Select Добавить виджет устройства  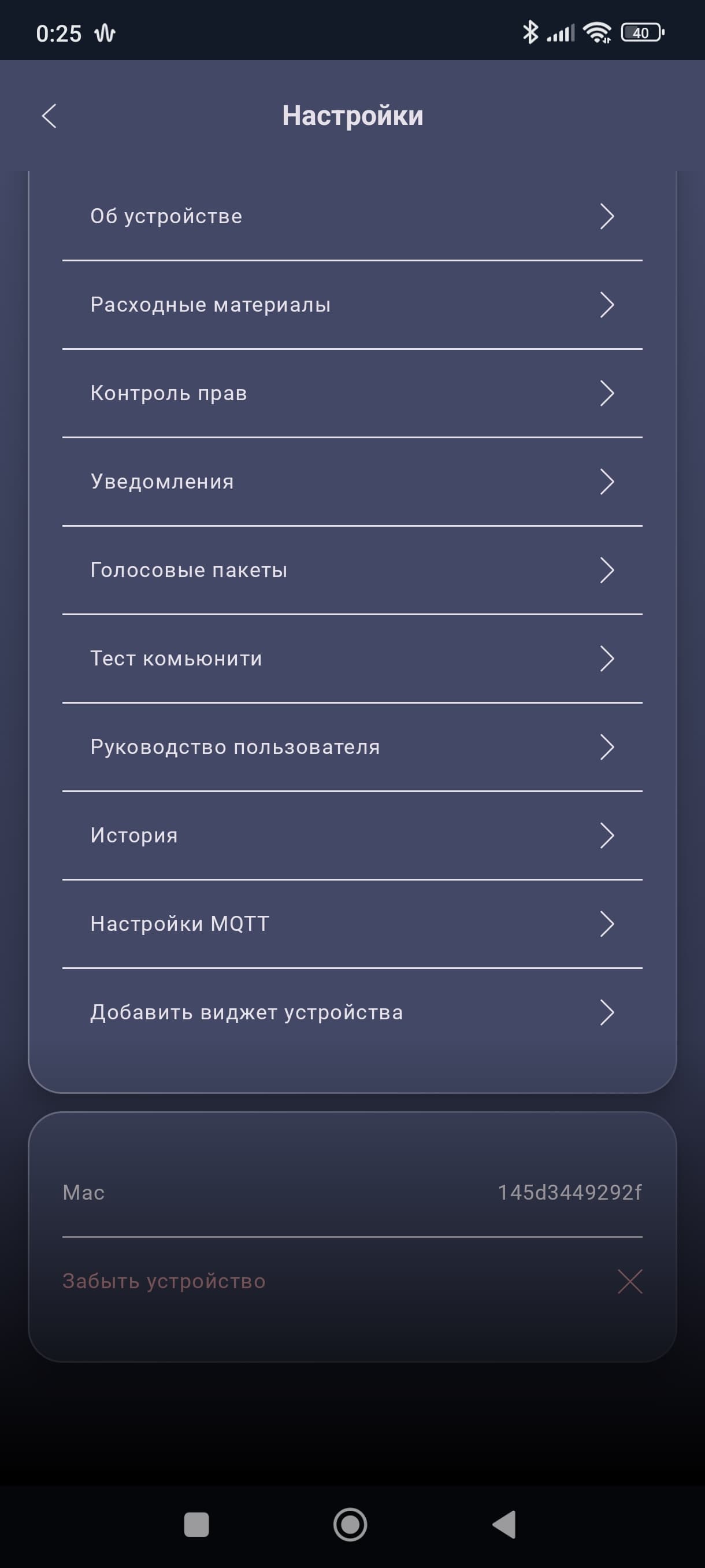351,1012
